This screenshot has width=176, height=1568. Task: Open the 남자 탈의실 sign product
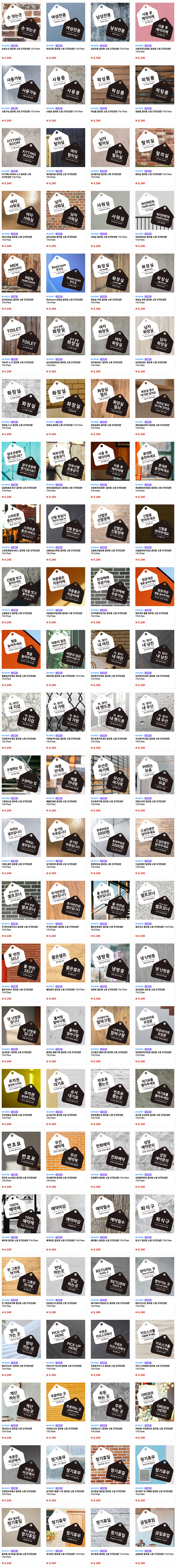[110, 148]
